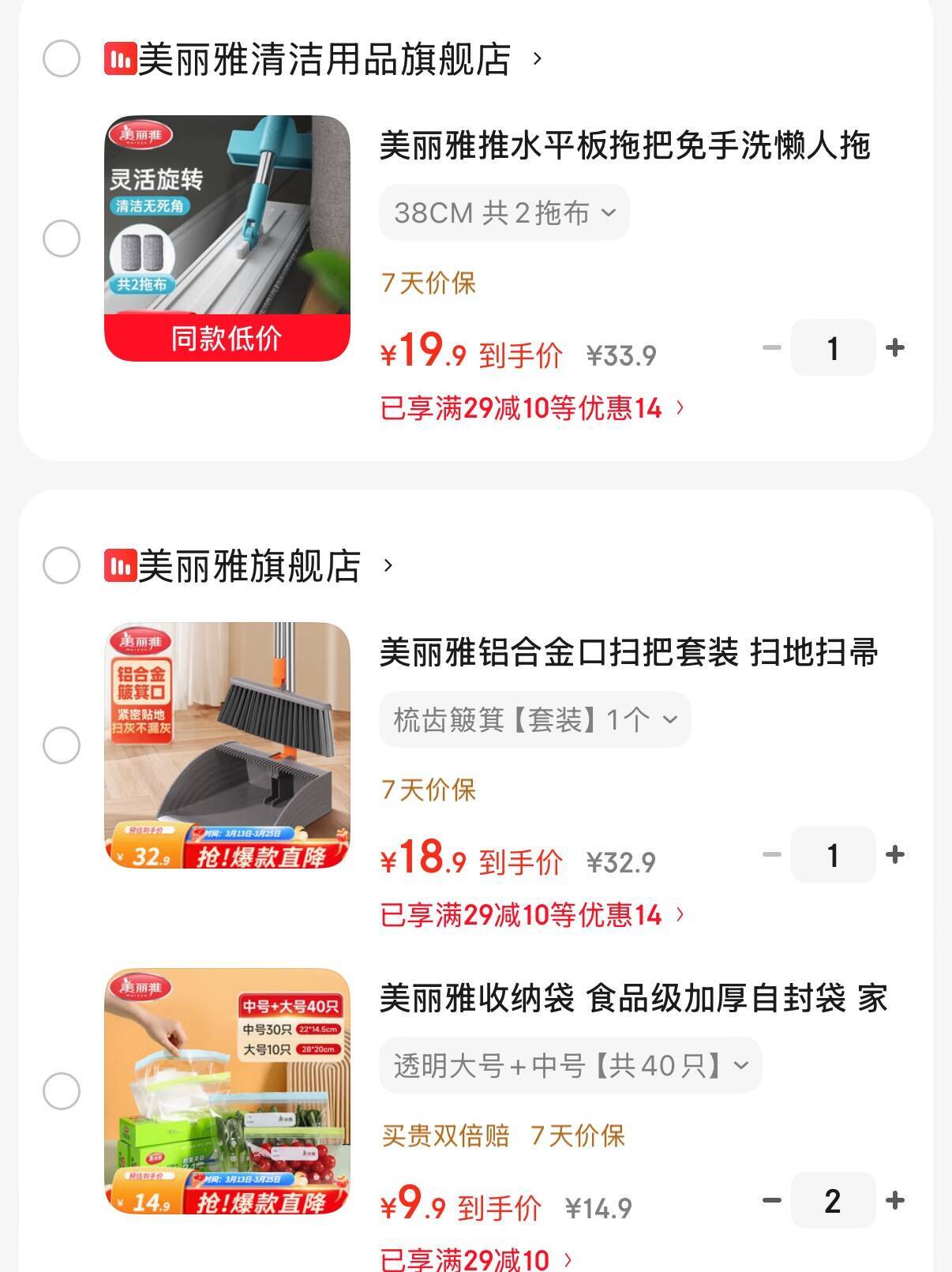View discount details for the ¥19.9 mop
This screenshot has width=952, height=1272.
click(533, 408)
